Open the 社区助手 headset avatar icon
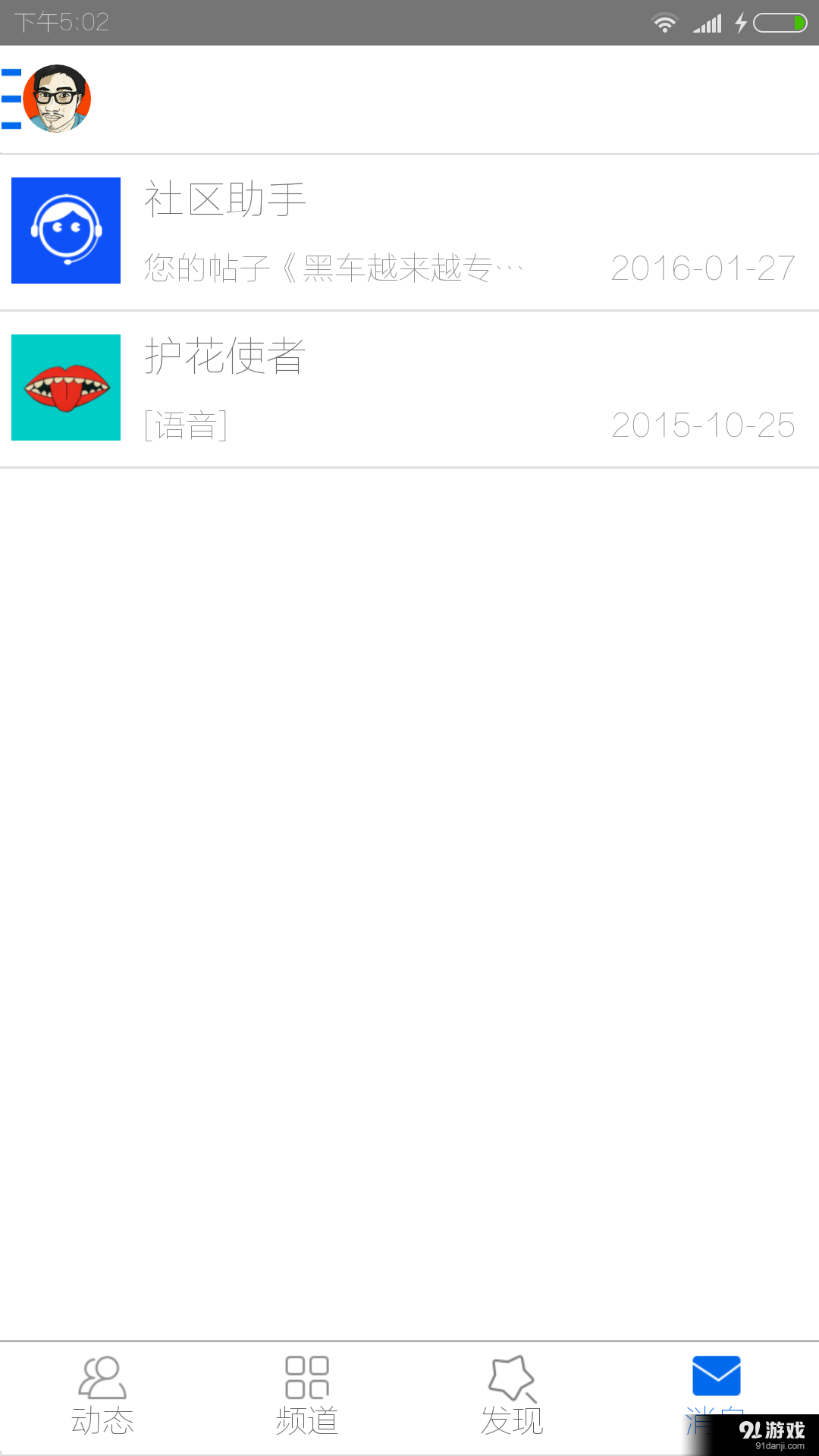The height and width of the screenshot is (1456, 819). click(65, 230)
